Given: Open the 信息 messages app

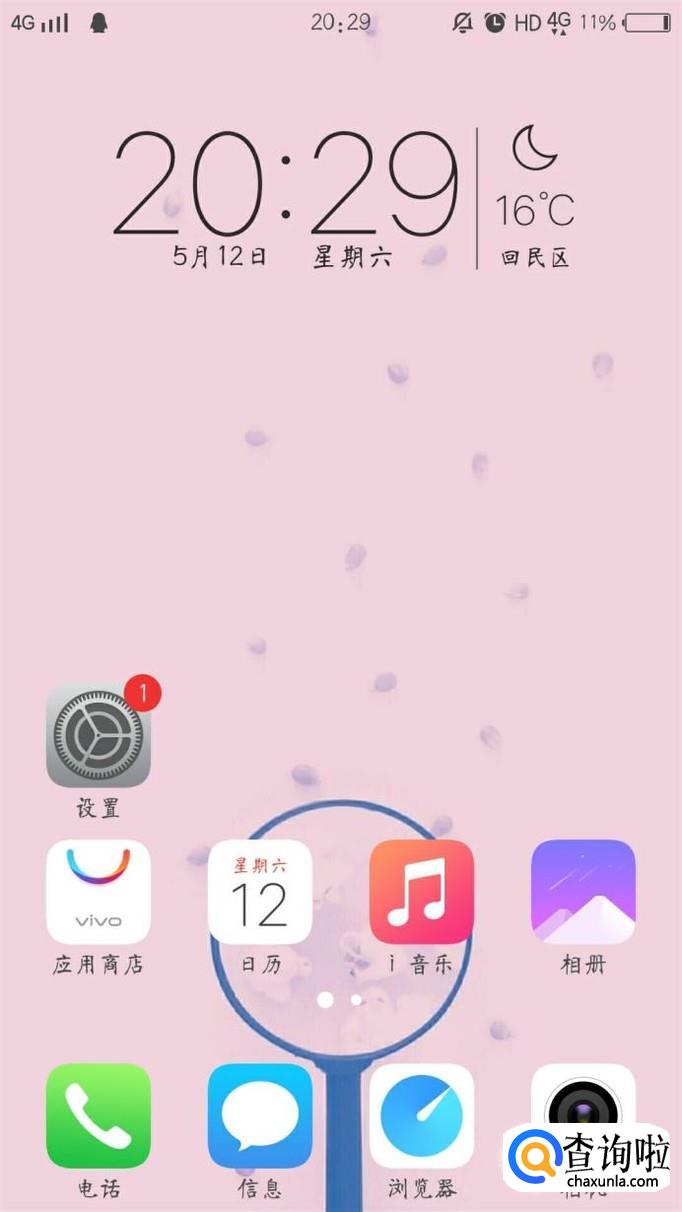Looking at the screenshot, I should [x=259, y=1115].
